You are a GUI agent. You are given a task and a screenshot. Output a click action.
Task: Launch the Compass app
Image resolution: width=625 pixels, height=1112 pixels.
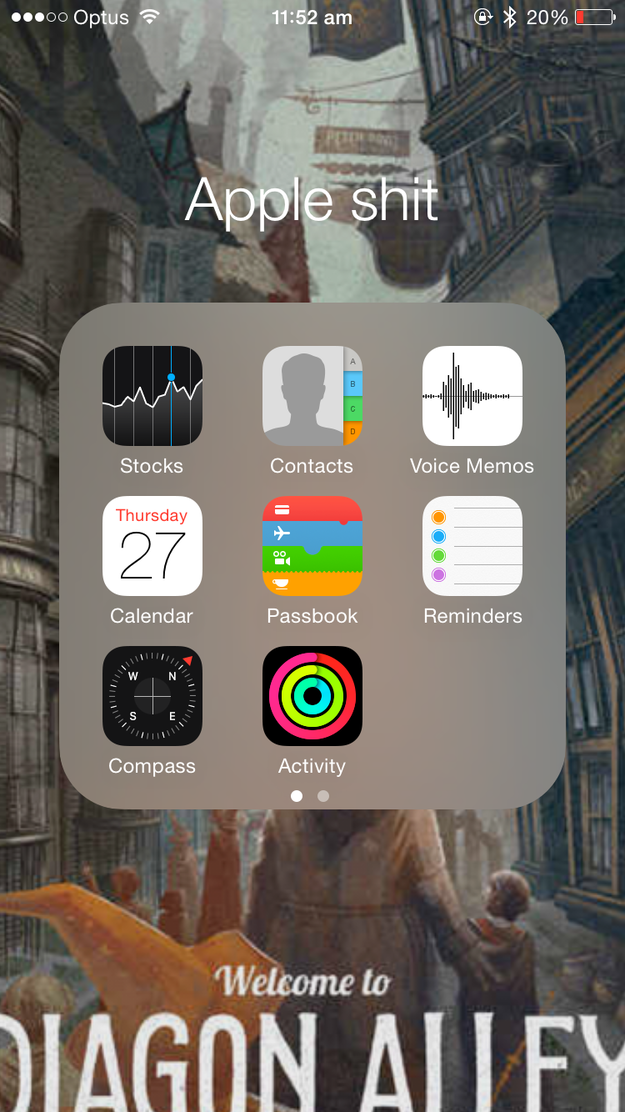tap(152, 696)
